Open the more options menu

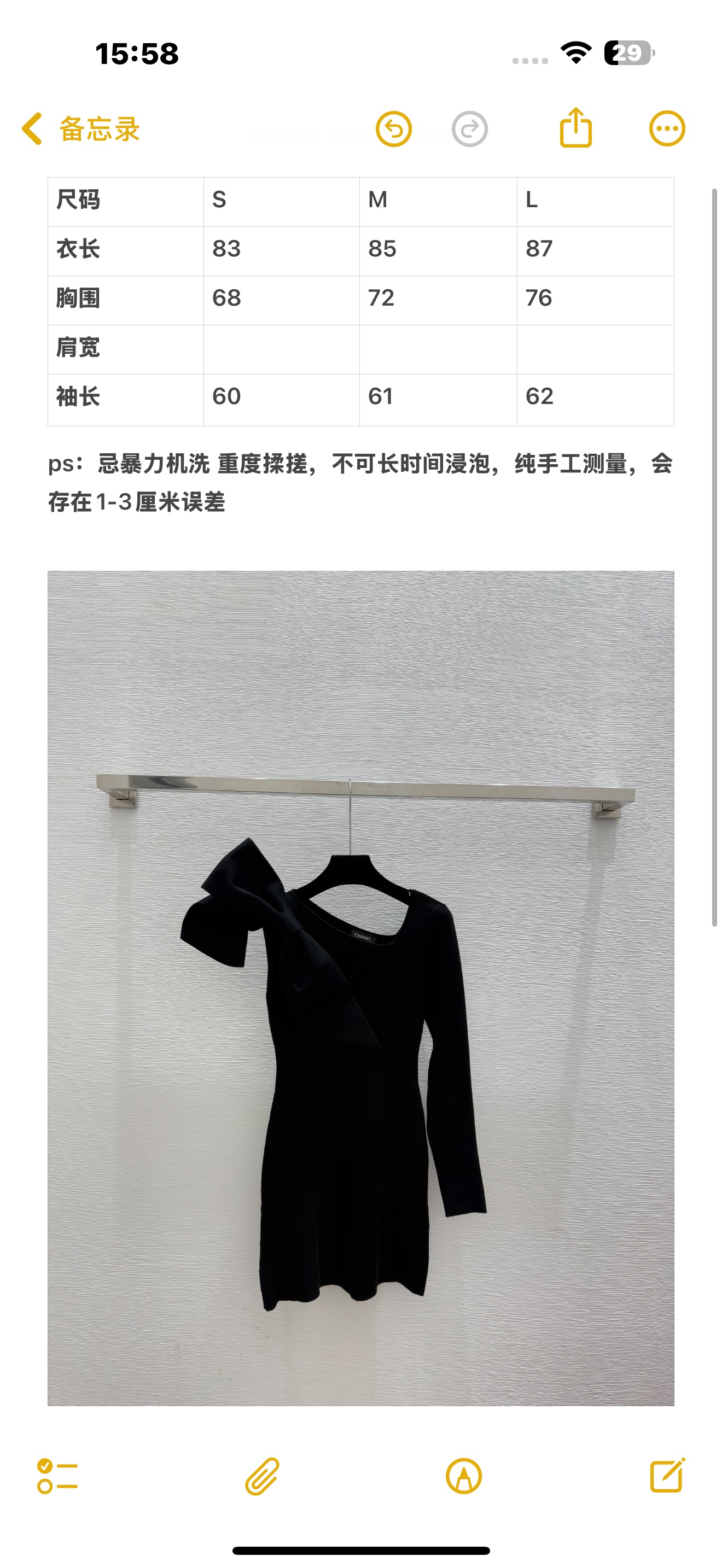pyautogui.click(x=667, y=129)
